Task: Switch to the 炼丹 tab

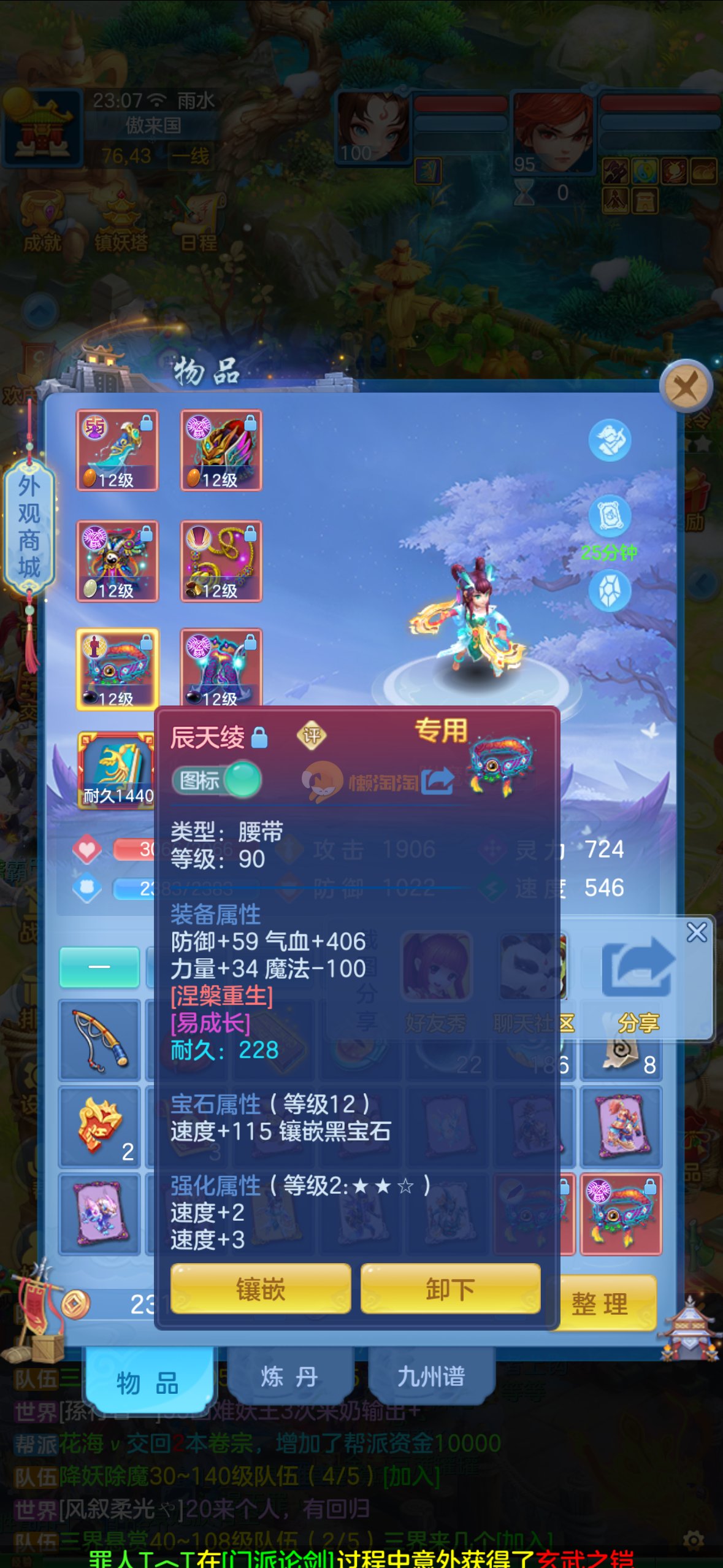Action: [x=289, y=1377]
